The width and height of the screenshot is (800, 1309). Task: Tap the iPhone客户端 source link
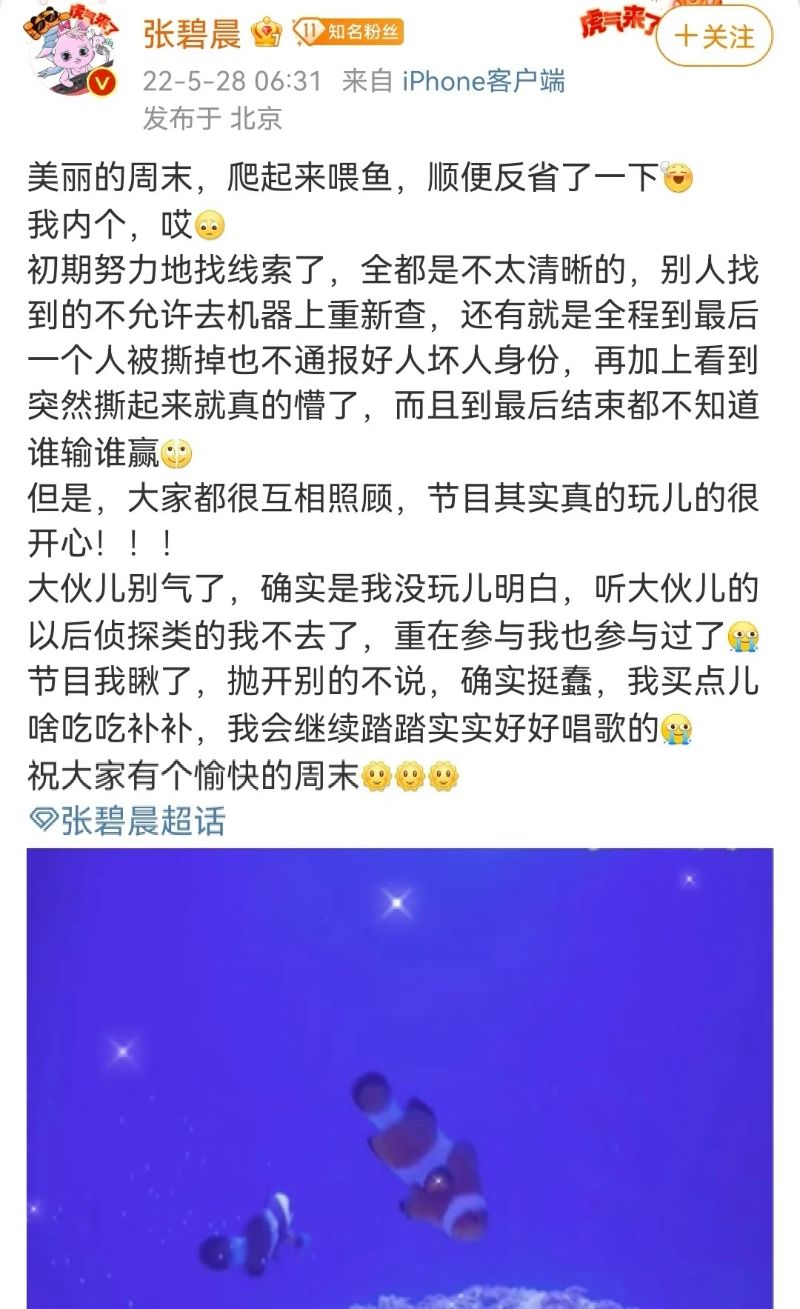pyautogui.click(x=483, y=79)
